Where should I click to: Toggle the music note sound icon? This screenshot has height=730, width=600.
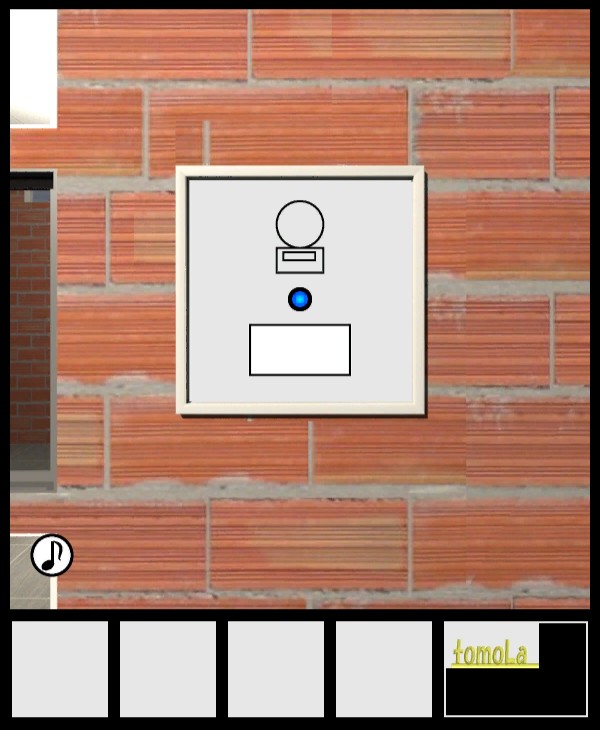tap(52, 555)
